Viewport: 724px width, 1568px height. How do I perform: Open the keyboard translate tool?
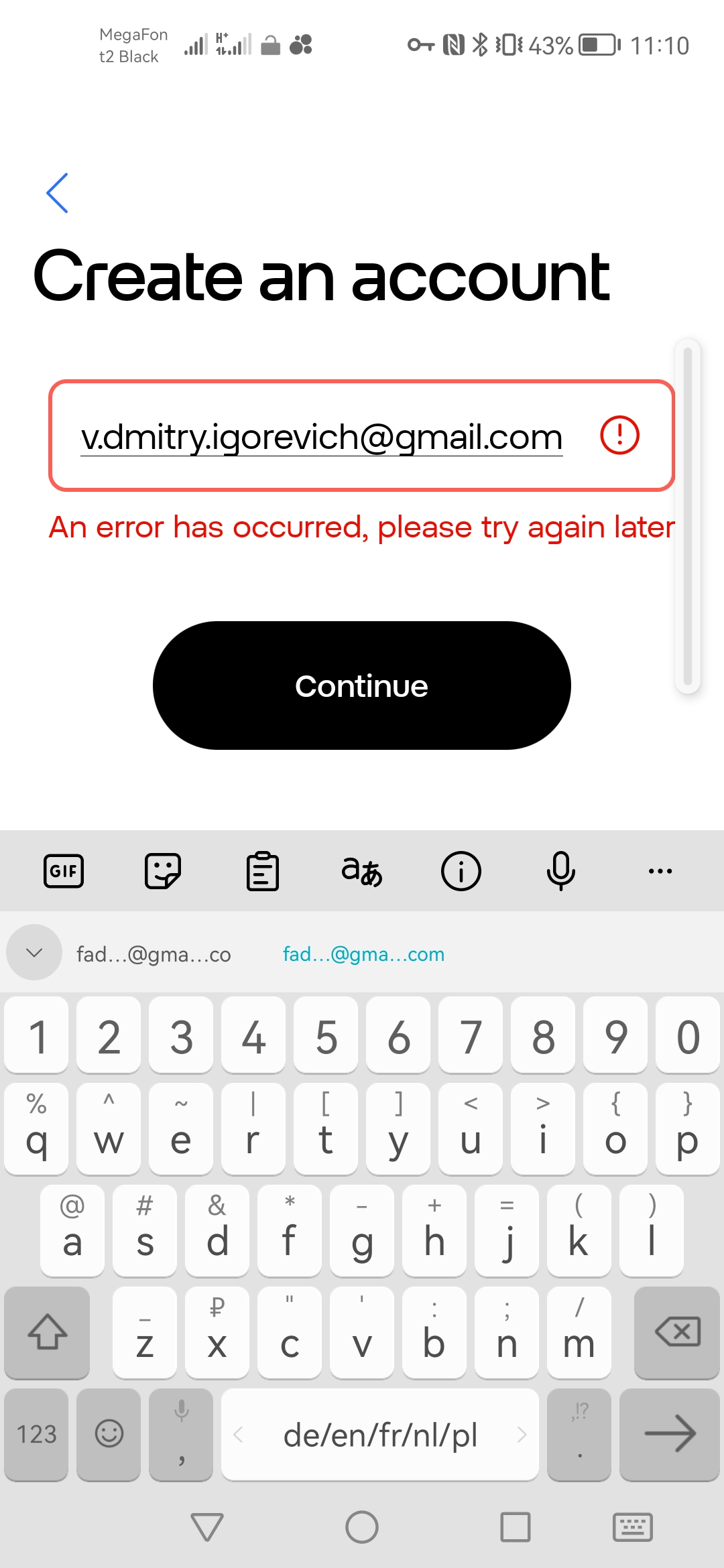coord(362,871)
